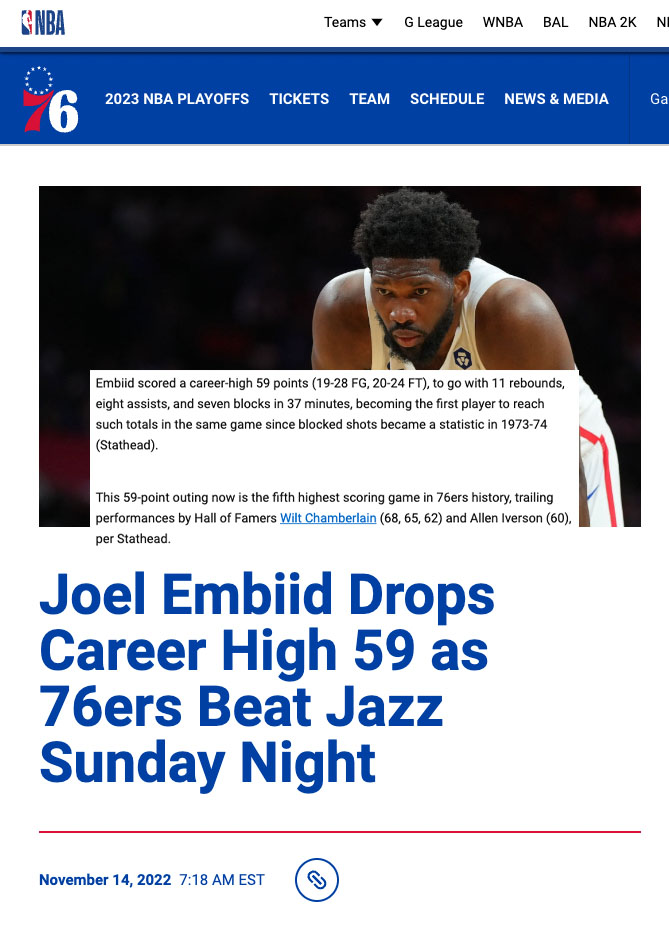Viewport: 669px width, 926px height.
Task: Open the Team menu
Action: point(369,99)
